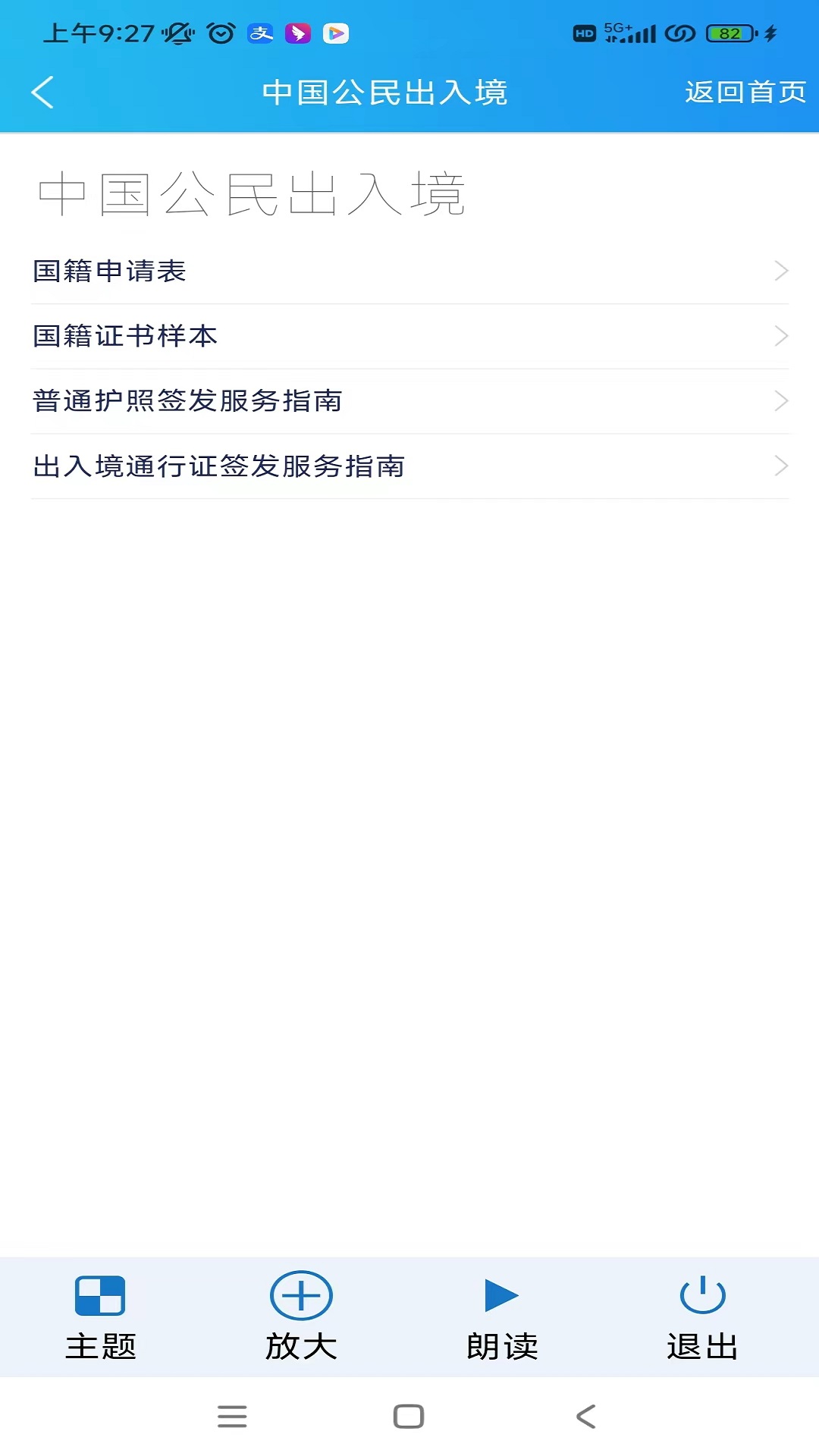819x1456 pixels.
Task: Tap the Android recent apps button
Action: click(232, 1417)
